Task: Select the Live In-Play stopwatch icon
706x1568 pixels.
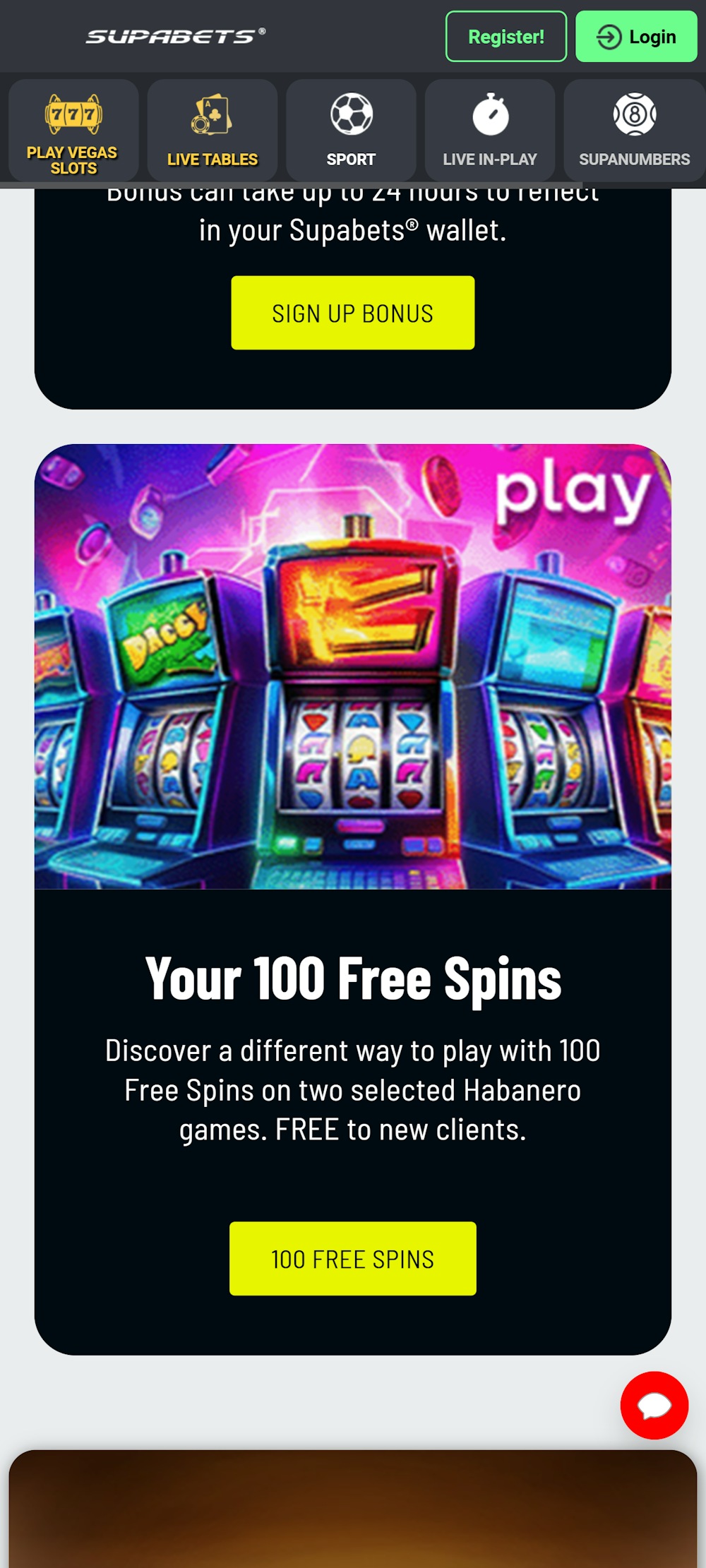Action: 491,115
